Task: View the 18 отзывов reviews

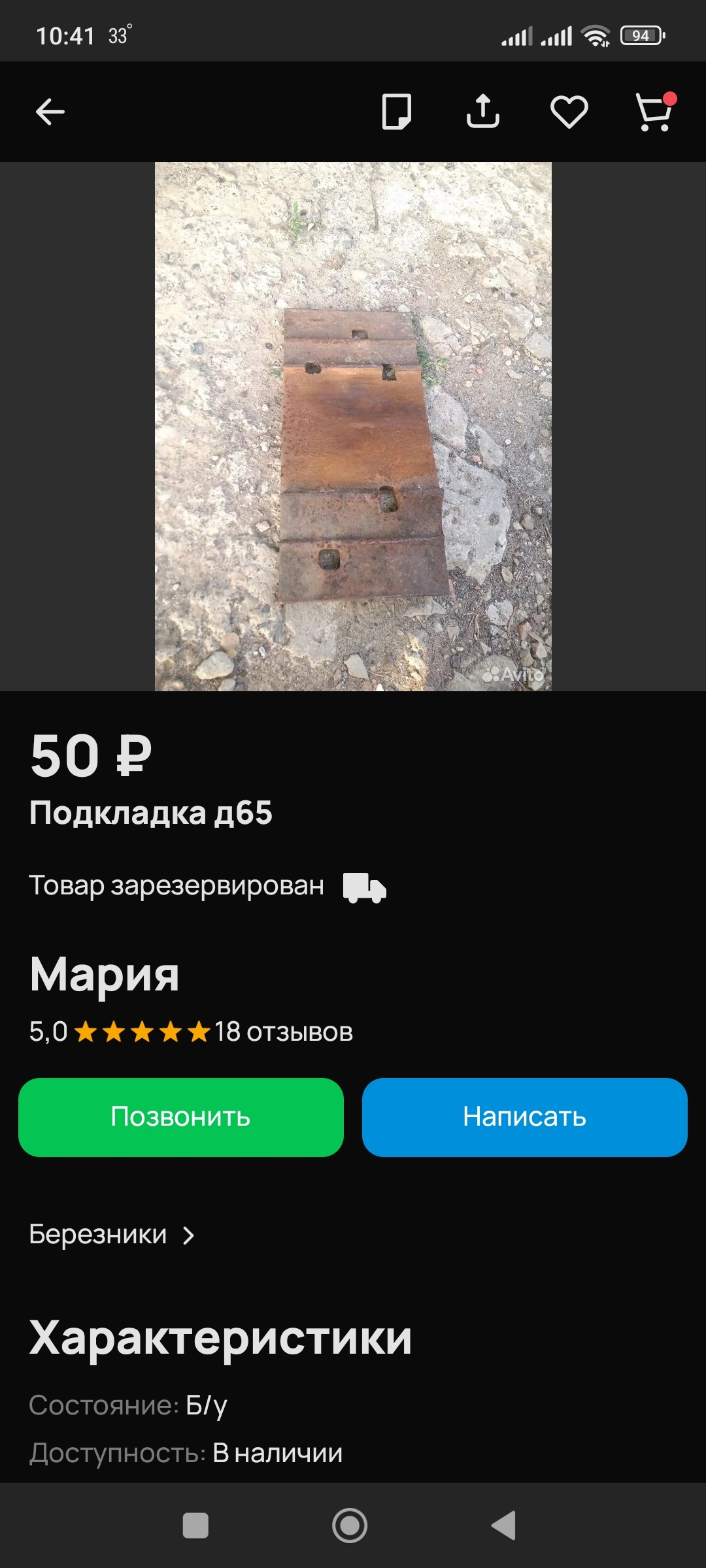Action: click(284, 1032)
